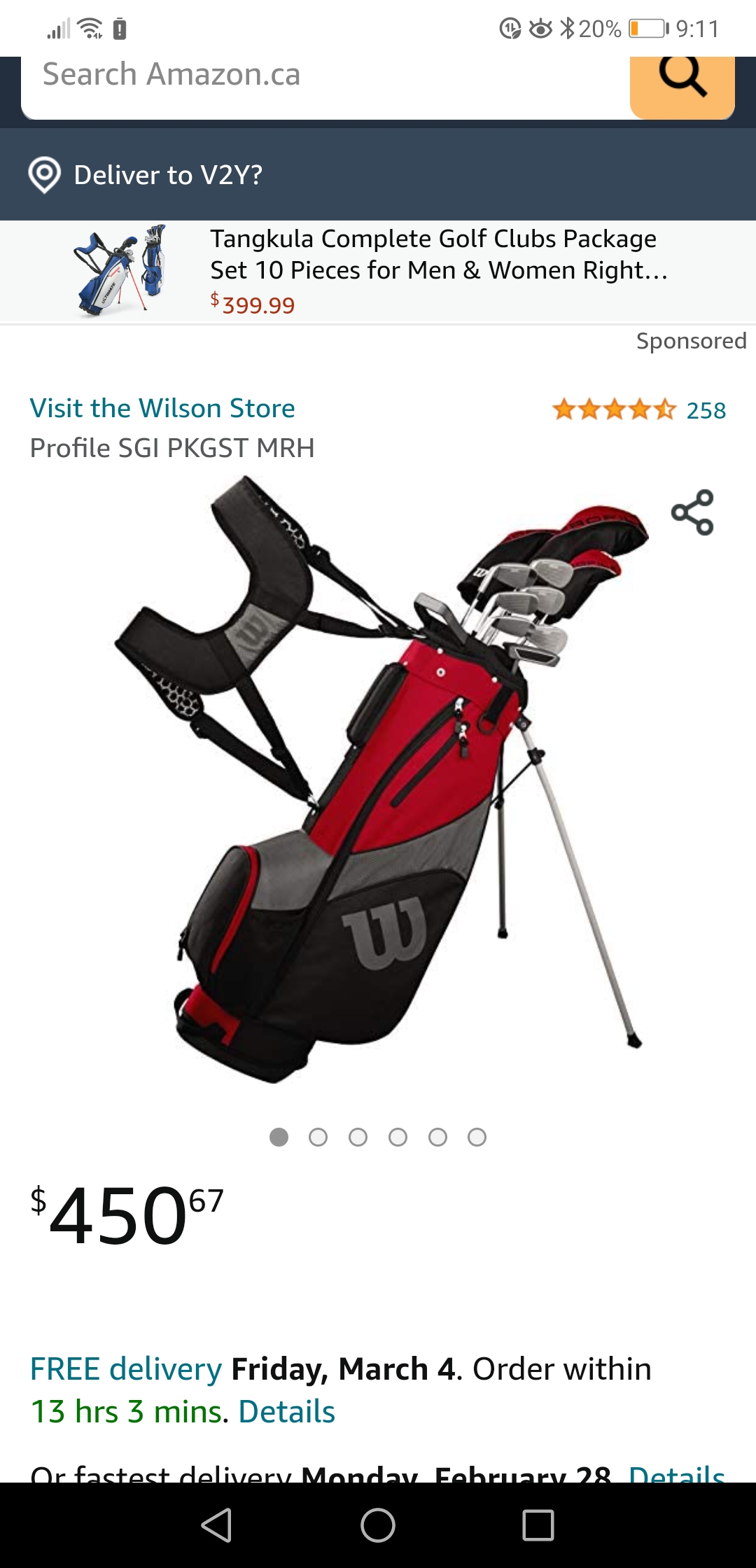Open the FREE delivery Details link
Screen dimensions: 756x1568
click(x=286, y=1412)
